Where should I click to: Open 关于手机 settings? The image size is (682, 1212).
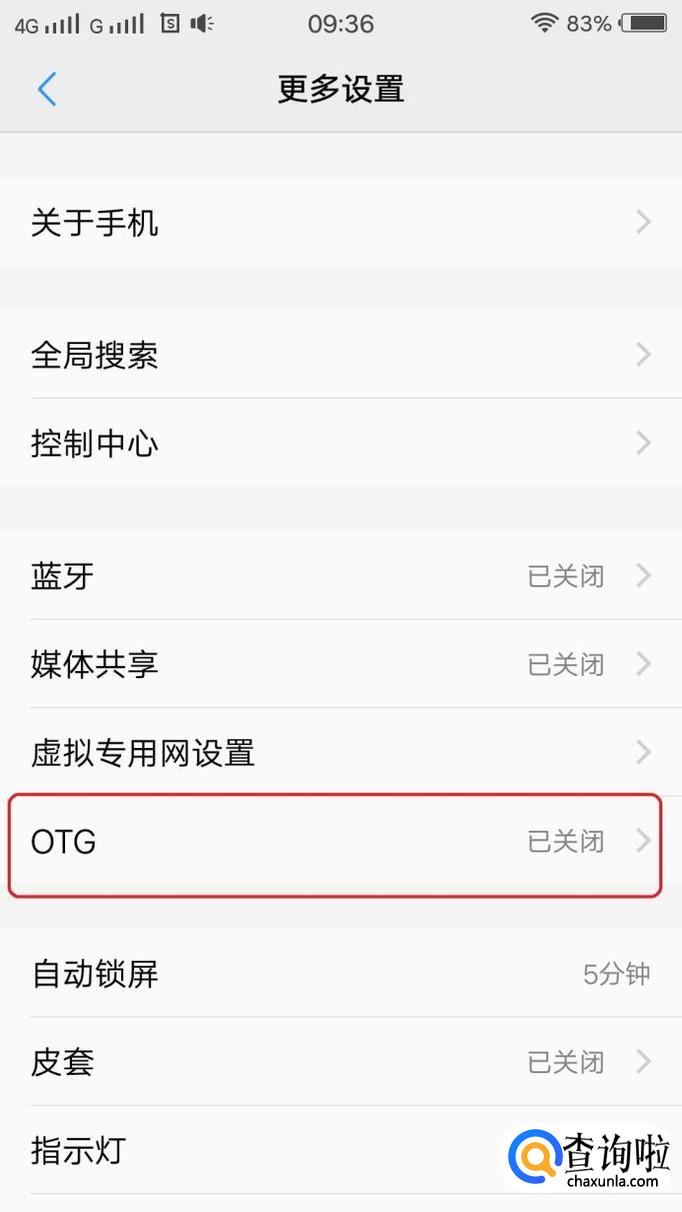[x=340, y=222]
